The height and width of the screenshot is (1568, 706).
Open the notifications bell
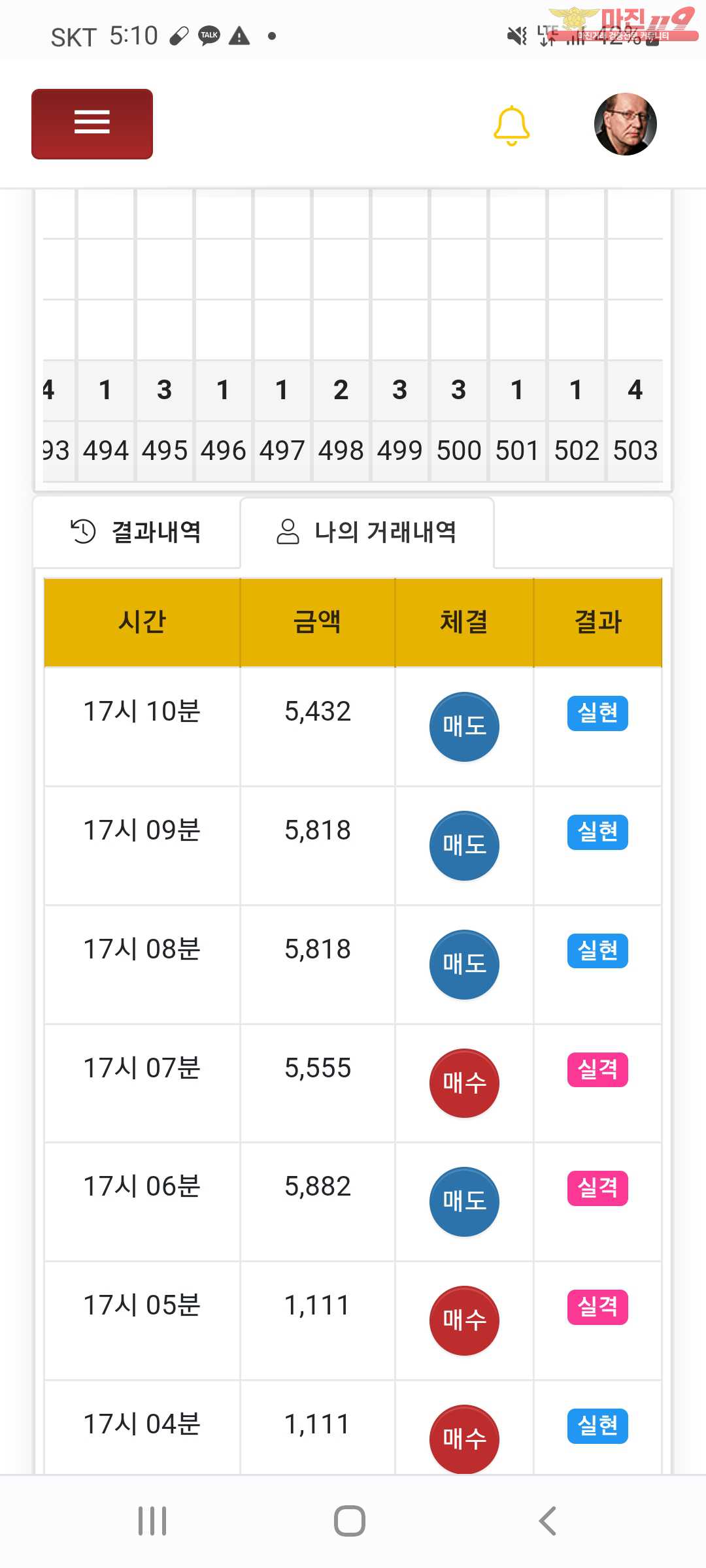point(511,125)
